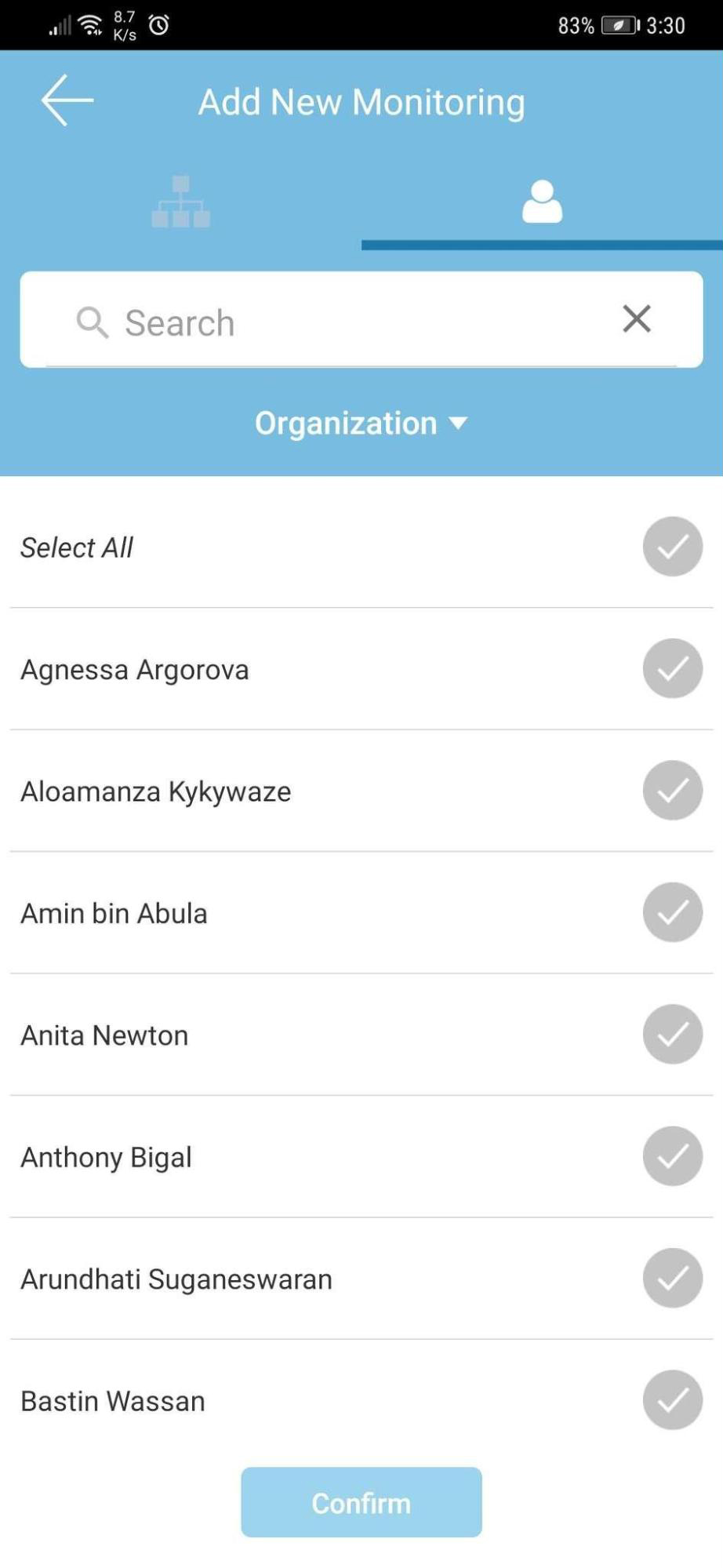The height and width of the screenshot is (1568, 723).
Task: Select Agnessa Argorova
Action: pos(673,668)
